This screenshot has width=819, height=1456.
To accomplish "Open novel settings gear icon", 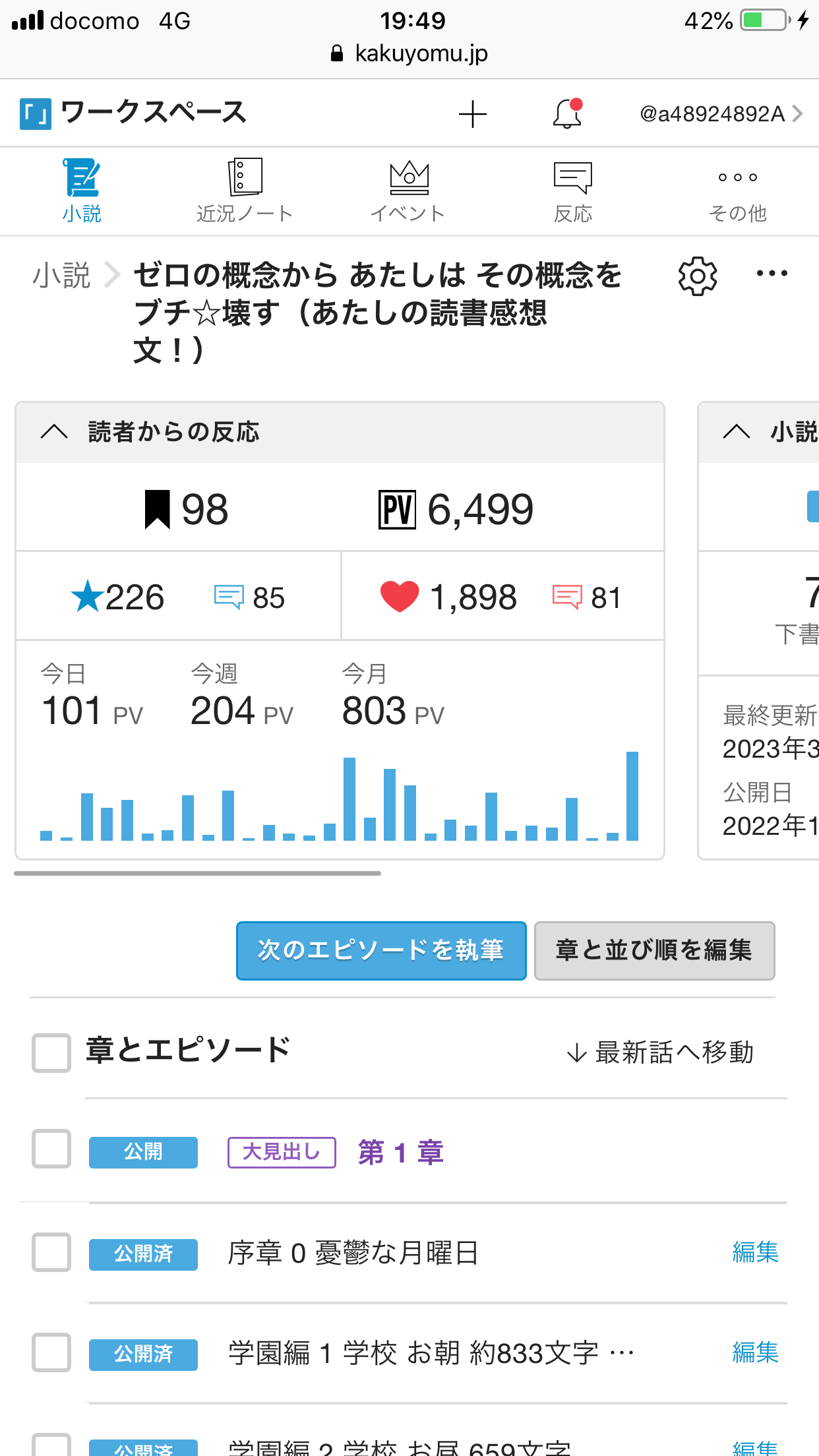I will (698, 276).
